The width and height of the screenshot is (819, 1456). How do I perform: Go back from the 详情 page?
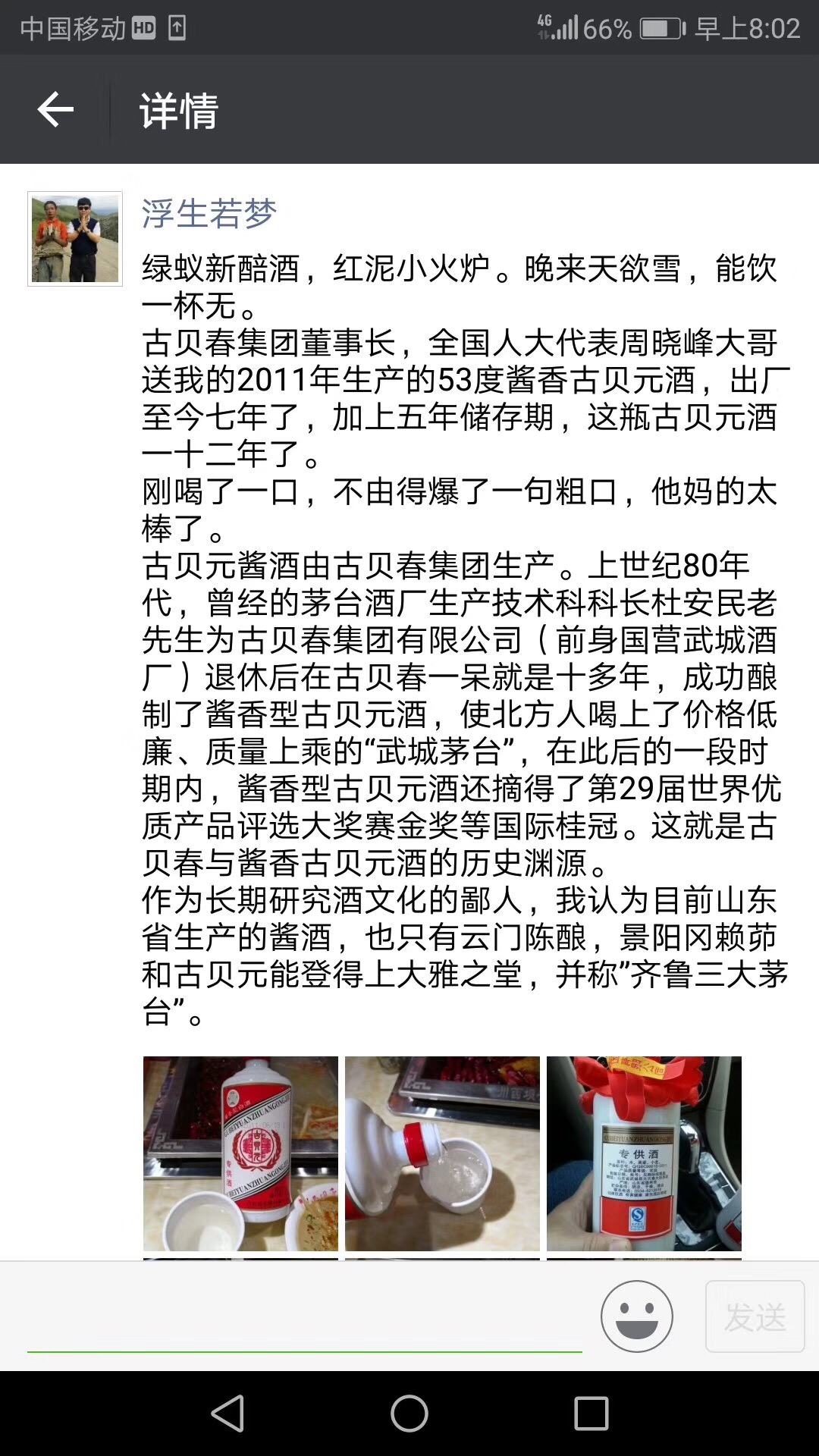coord(55,110)
